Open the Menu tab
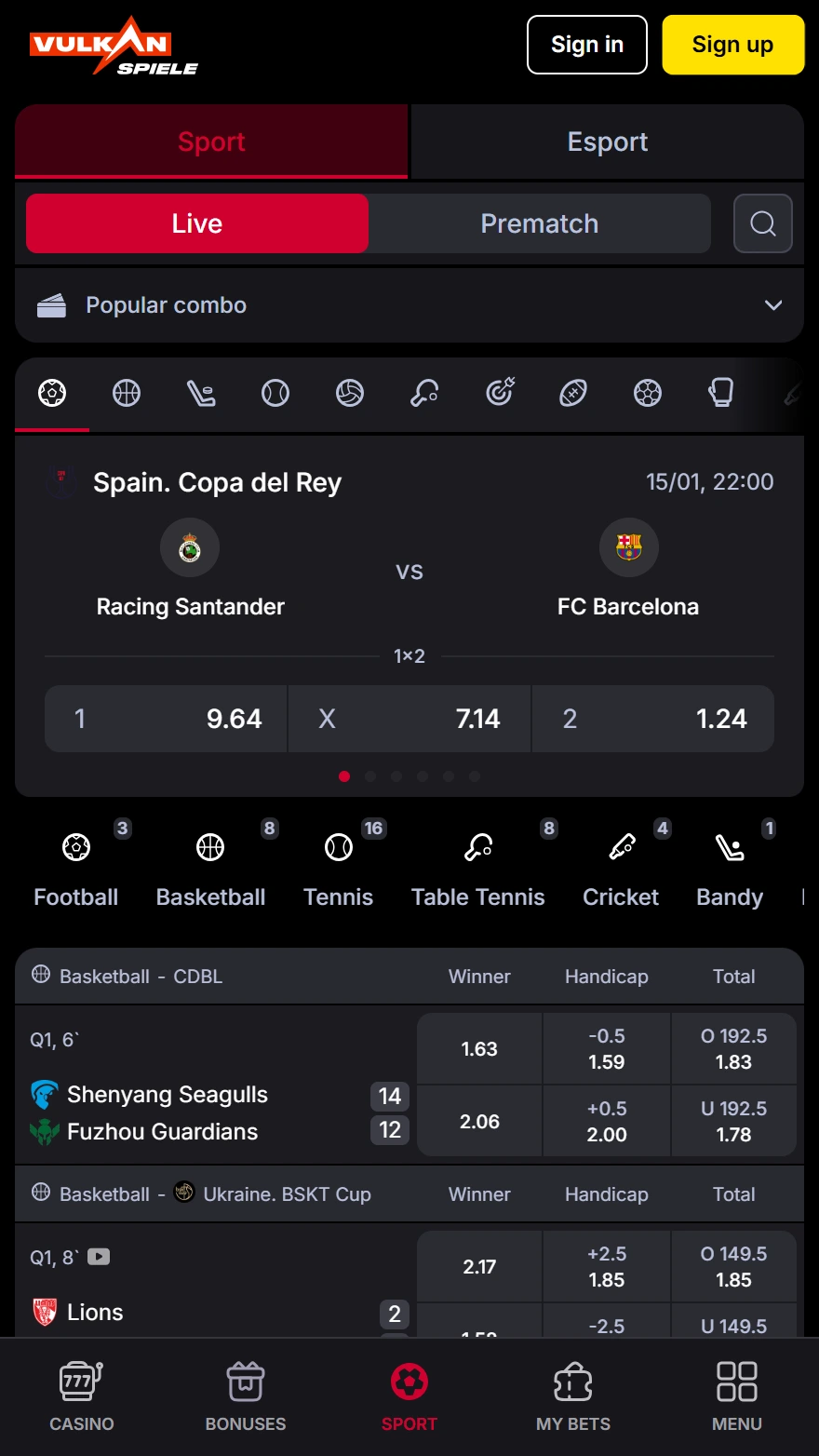 pos(736,1396)
